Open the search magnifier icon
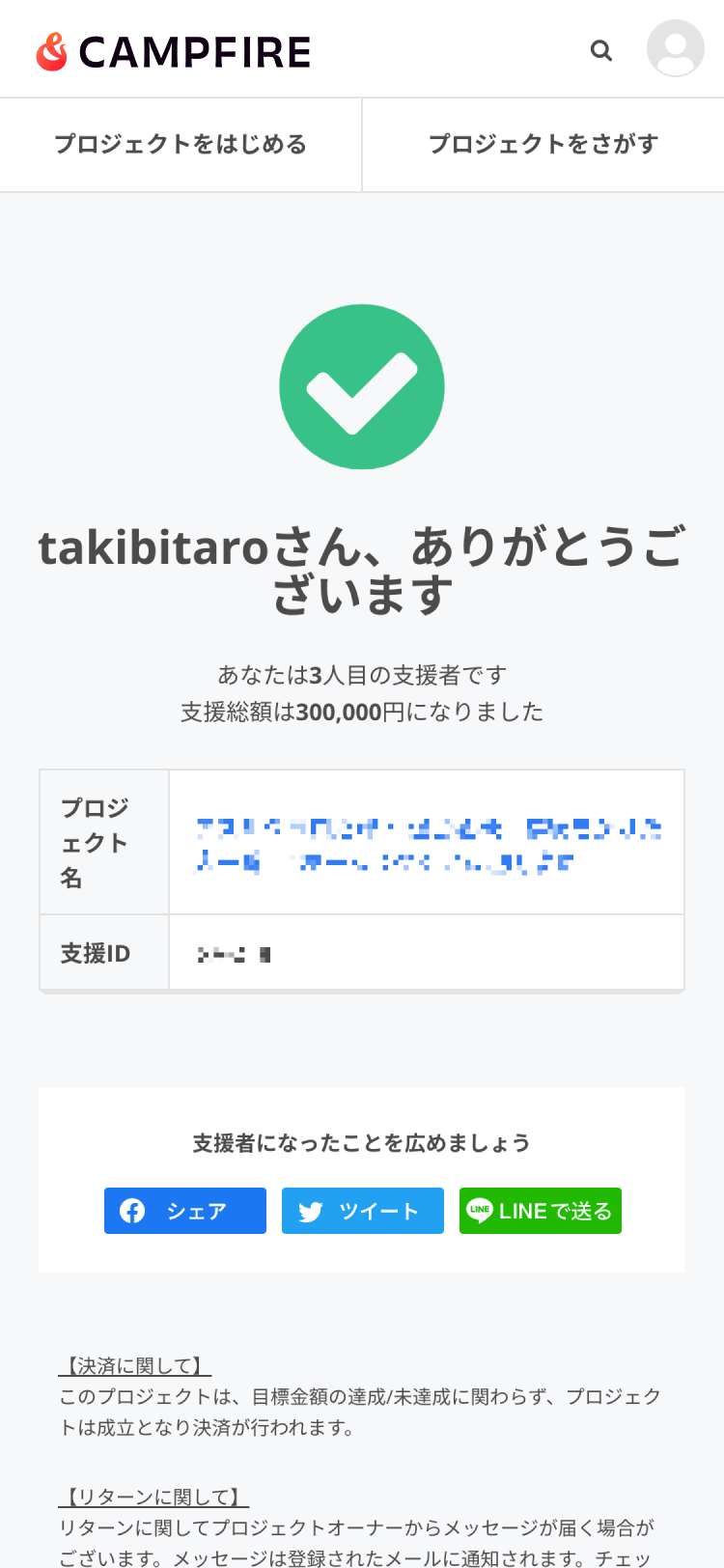The height and width of the screenshot is (1568, 724). 601,50
